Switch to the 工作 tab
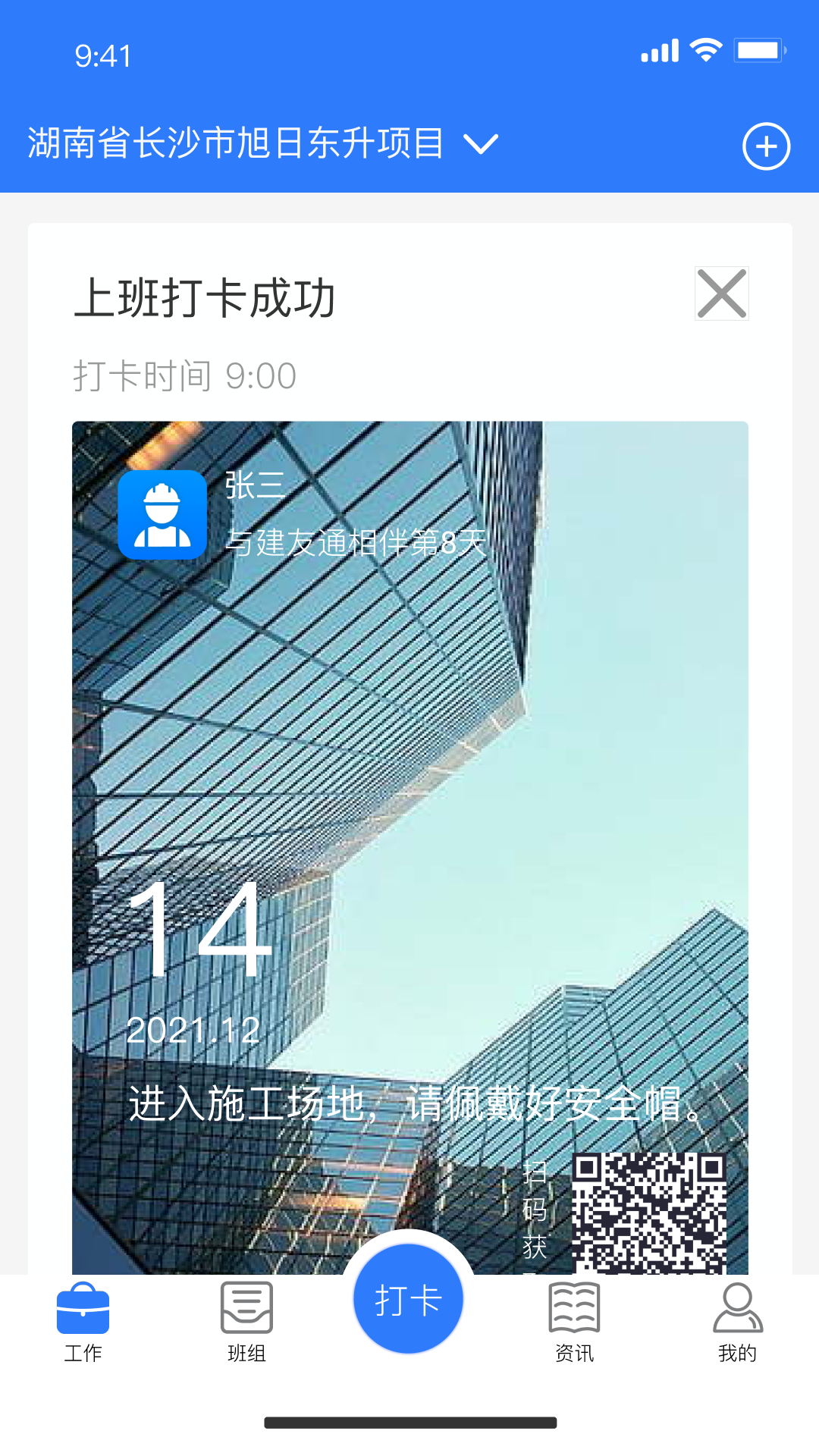The height and width of the screenshot is (1456, 819). (x=83, y=1321)
